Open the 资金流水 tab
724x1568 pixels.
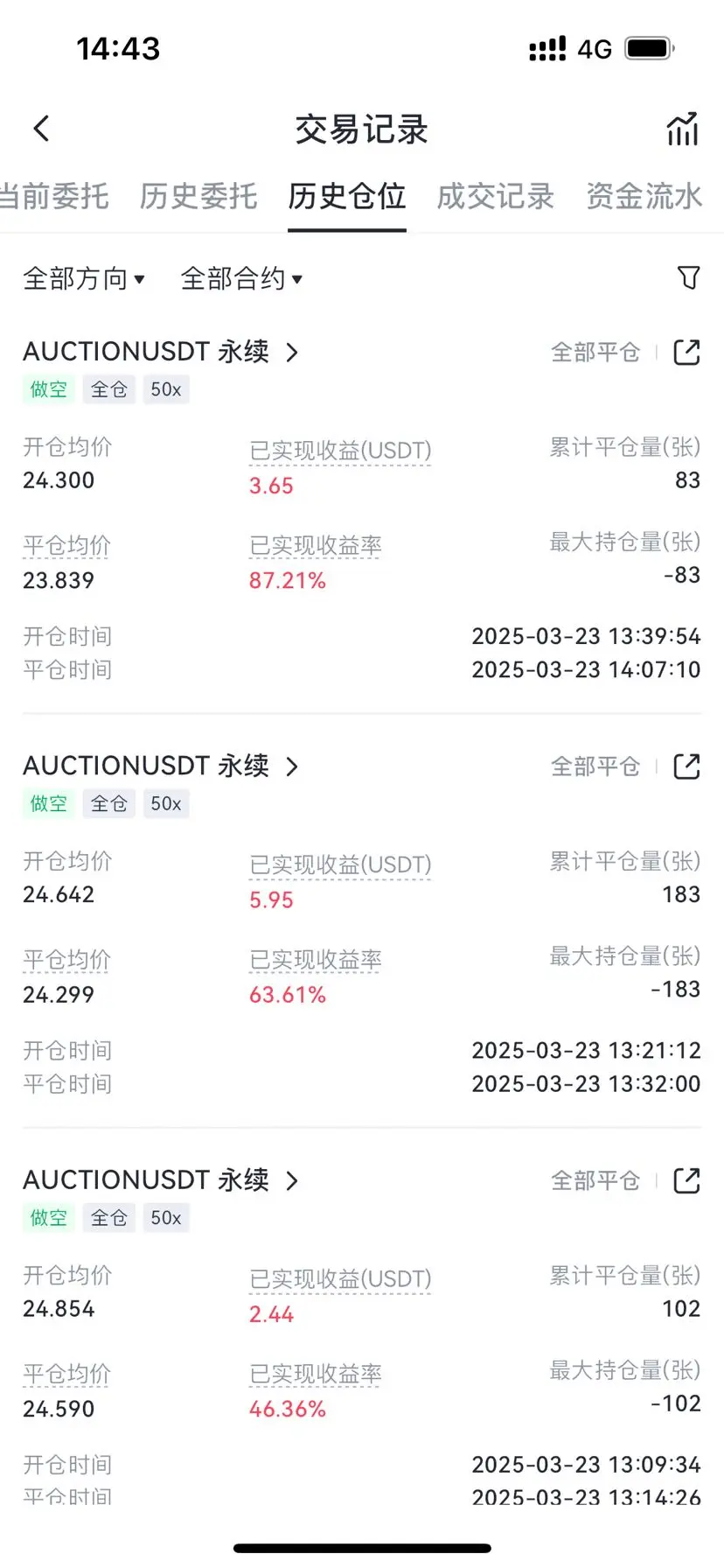644,196
